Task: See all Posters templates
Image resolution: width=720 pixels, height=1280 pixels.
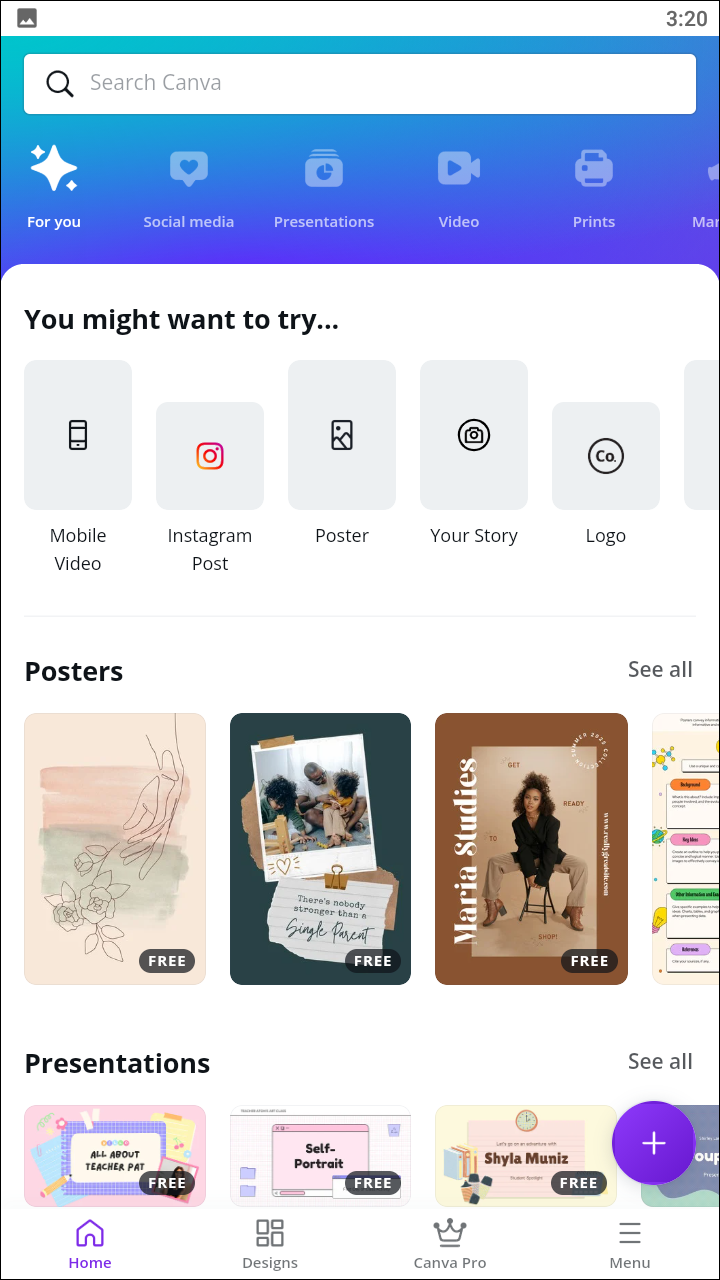Action: [x=660, y=670]
